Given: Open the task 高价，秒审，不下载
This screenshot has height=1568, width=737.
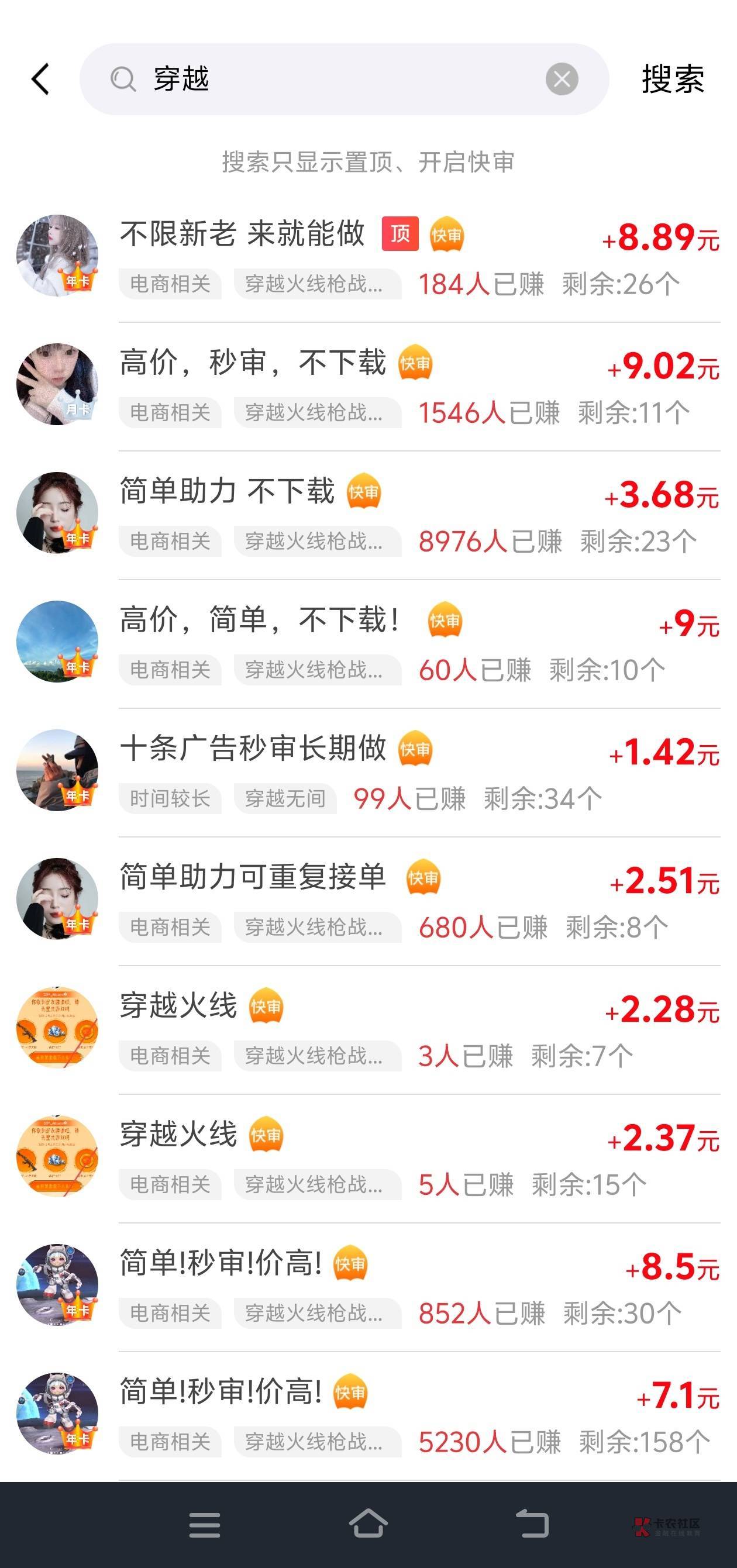Looking at the screenshot, I should (253, 363).
